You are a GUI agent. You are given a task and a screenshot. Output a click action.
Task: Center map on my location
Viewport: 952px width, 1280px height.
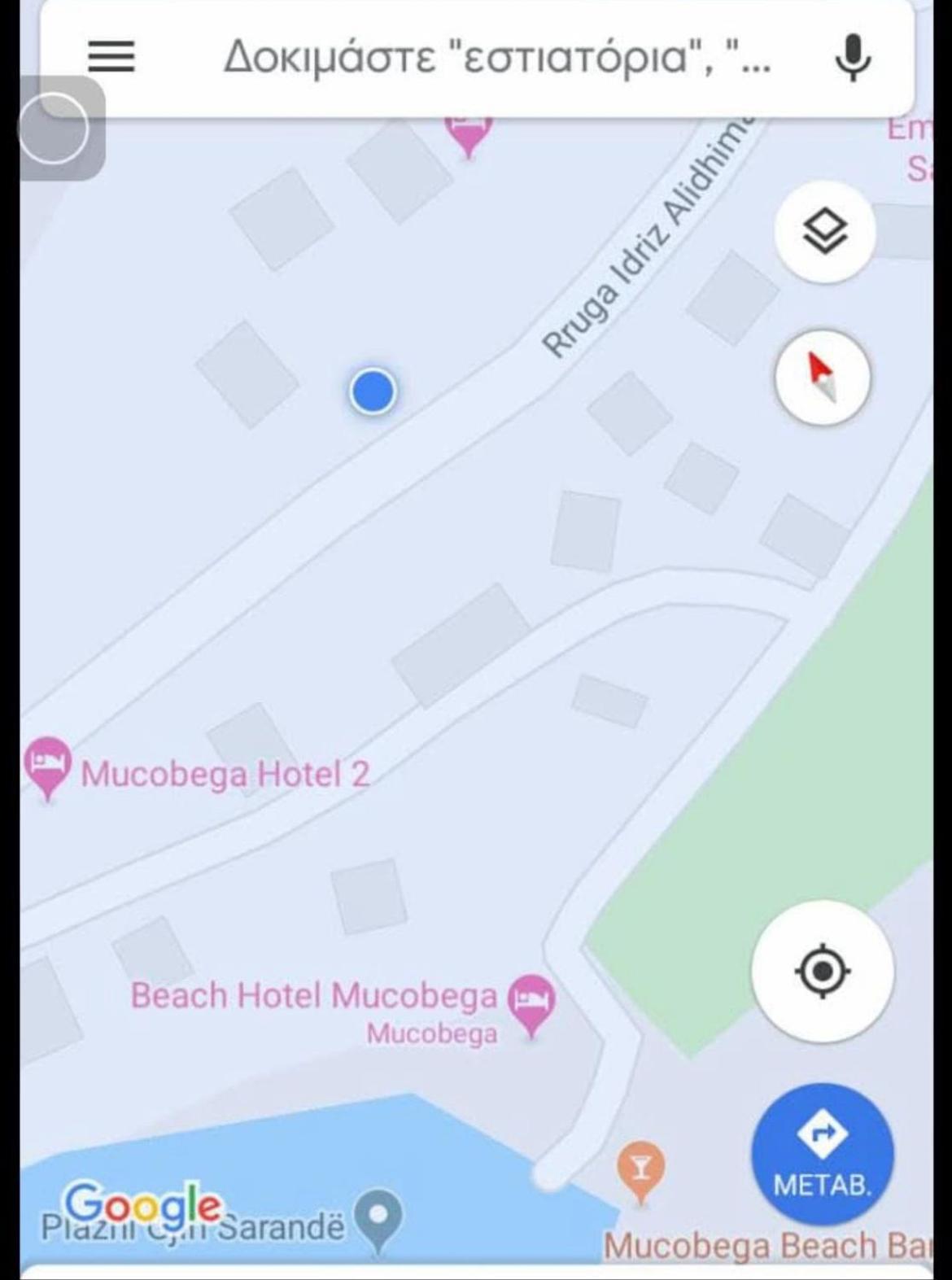(822, 970)
